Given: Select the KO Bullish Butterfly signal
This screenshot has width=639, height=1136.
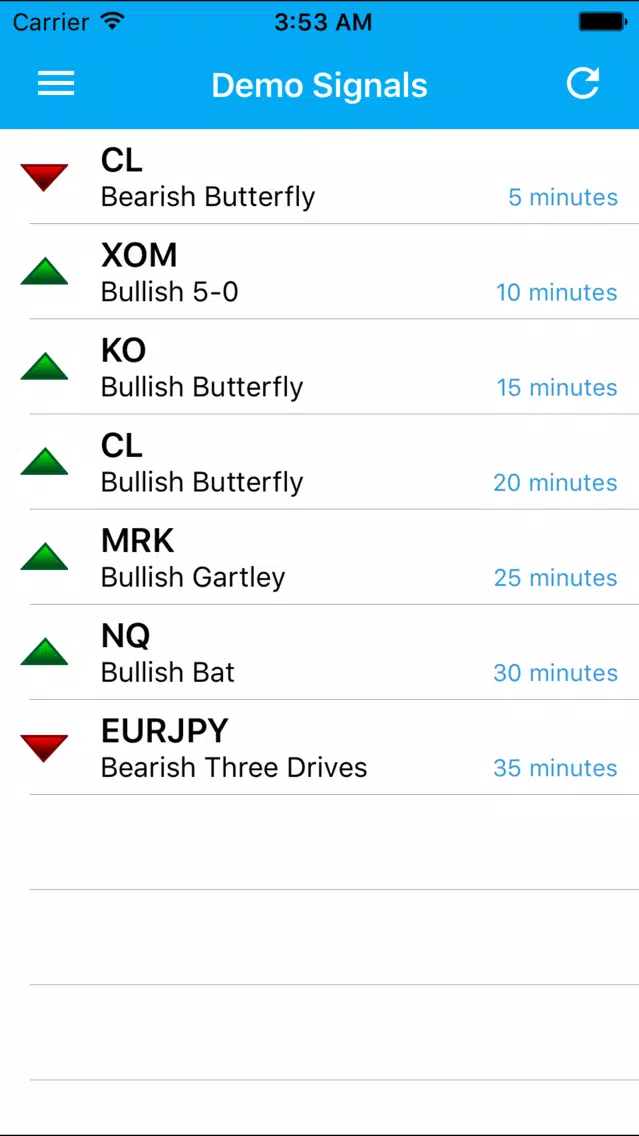Looking at the screenshot, I should [320, 367].
